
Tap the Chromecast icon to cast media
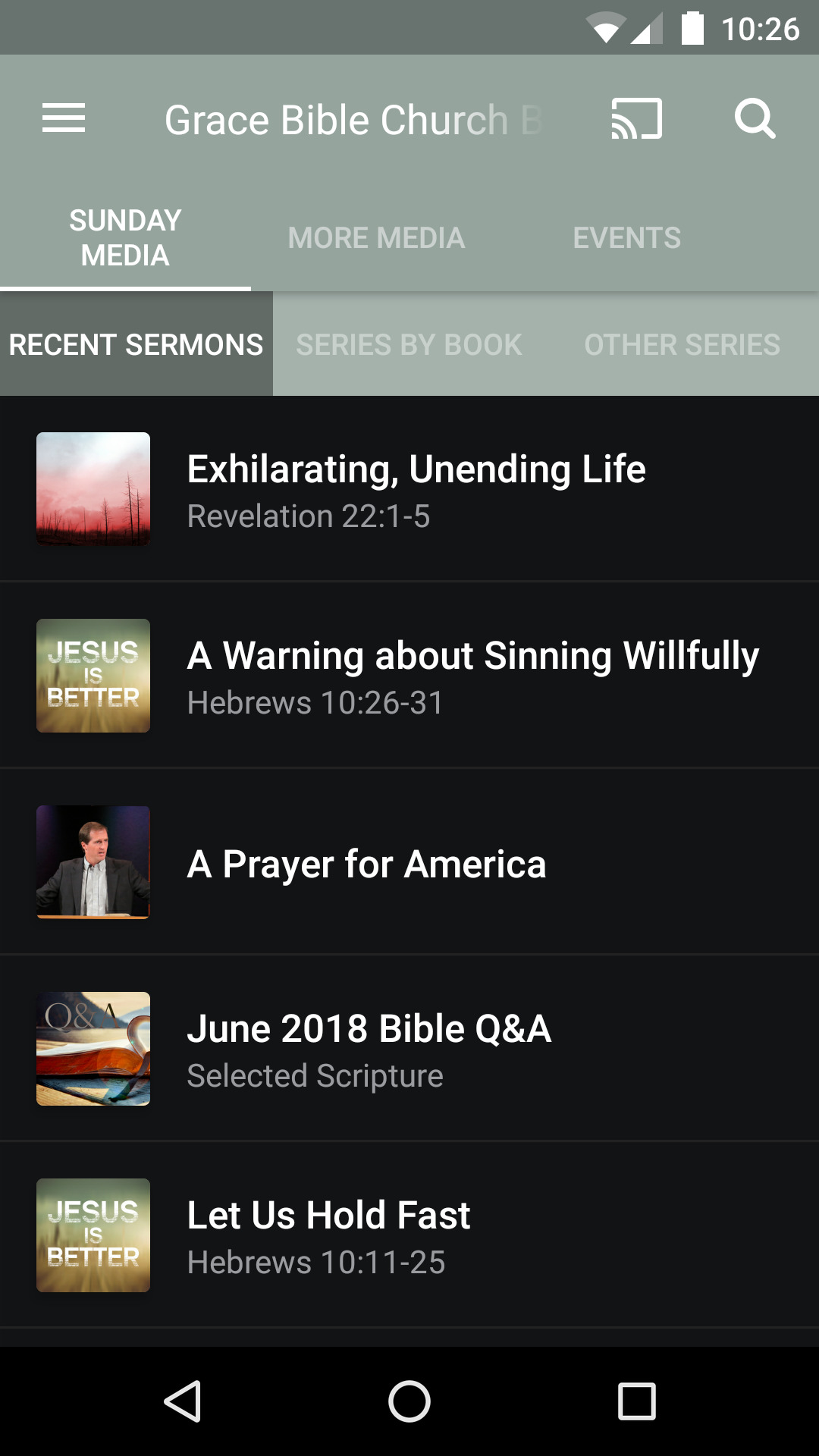pos(636,118)
